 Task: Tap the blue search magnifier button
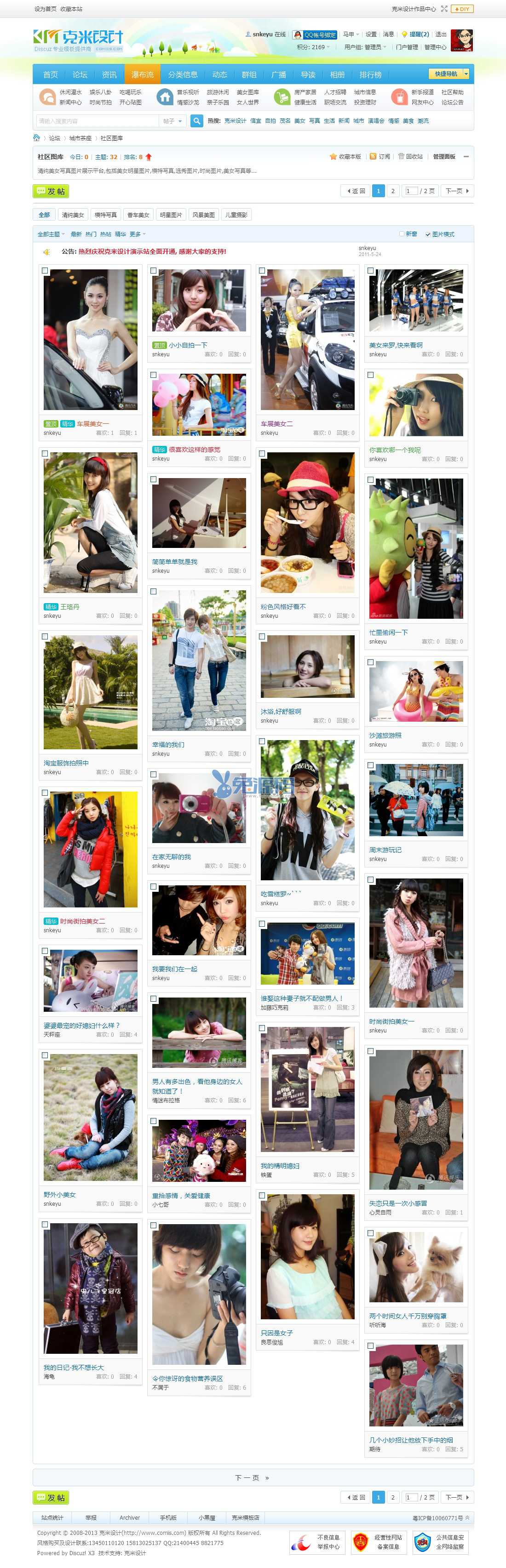(x=197, y=120)
